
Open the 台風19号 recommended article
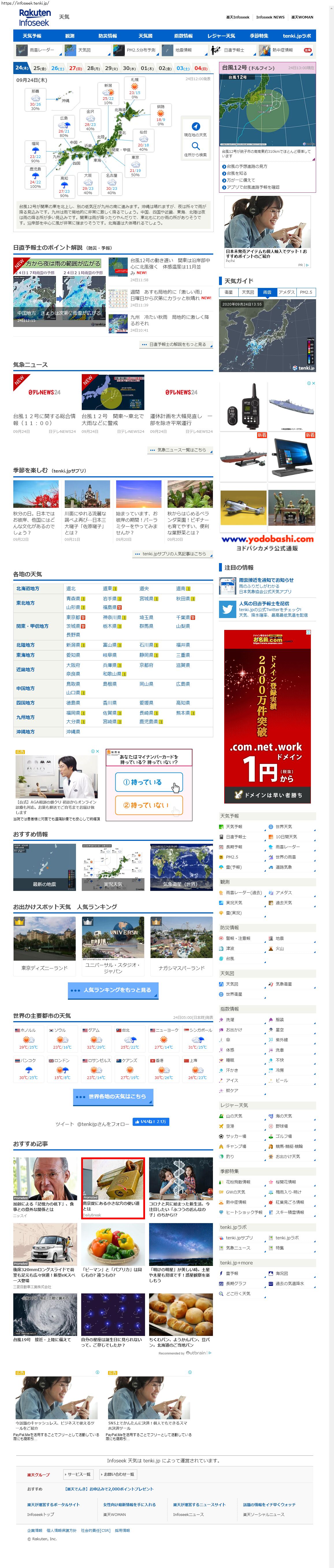(x=44, y=1321)
